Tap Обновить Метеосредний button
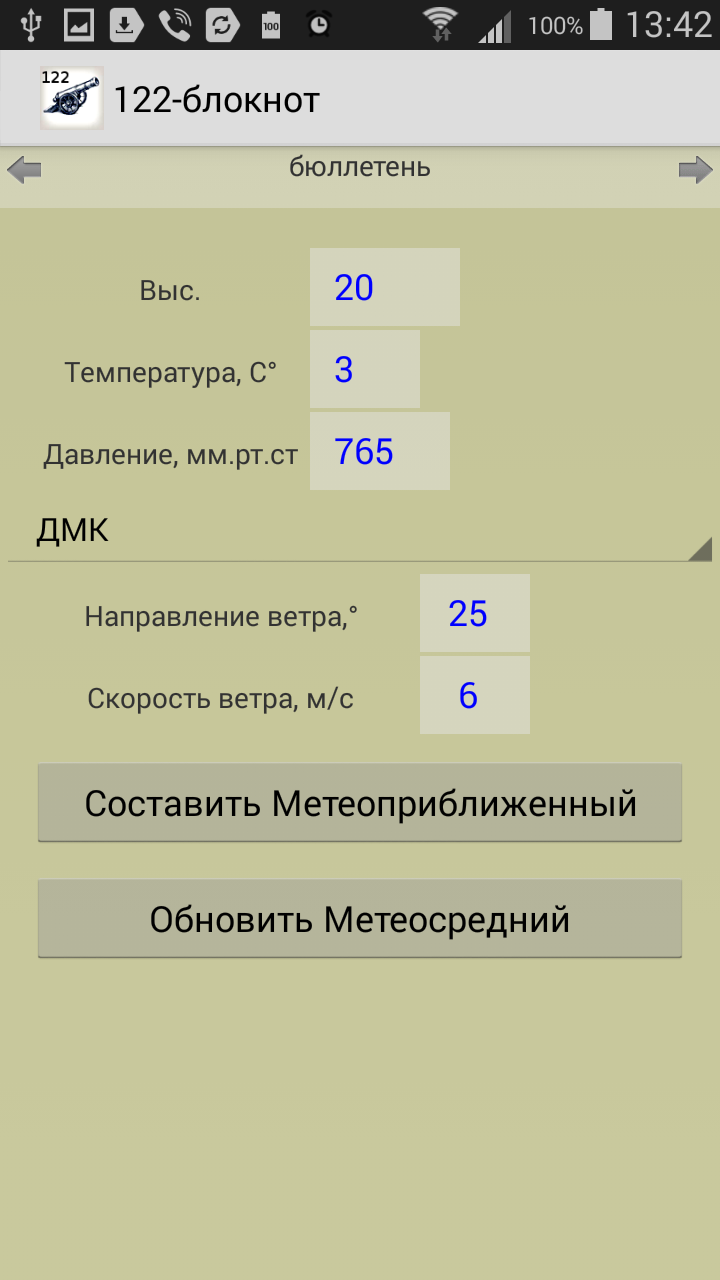This screenshot has width=720, height=1280. tap(360, 919)
